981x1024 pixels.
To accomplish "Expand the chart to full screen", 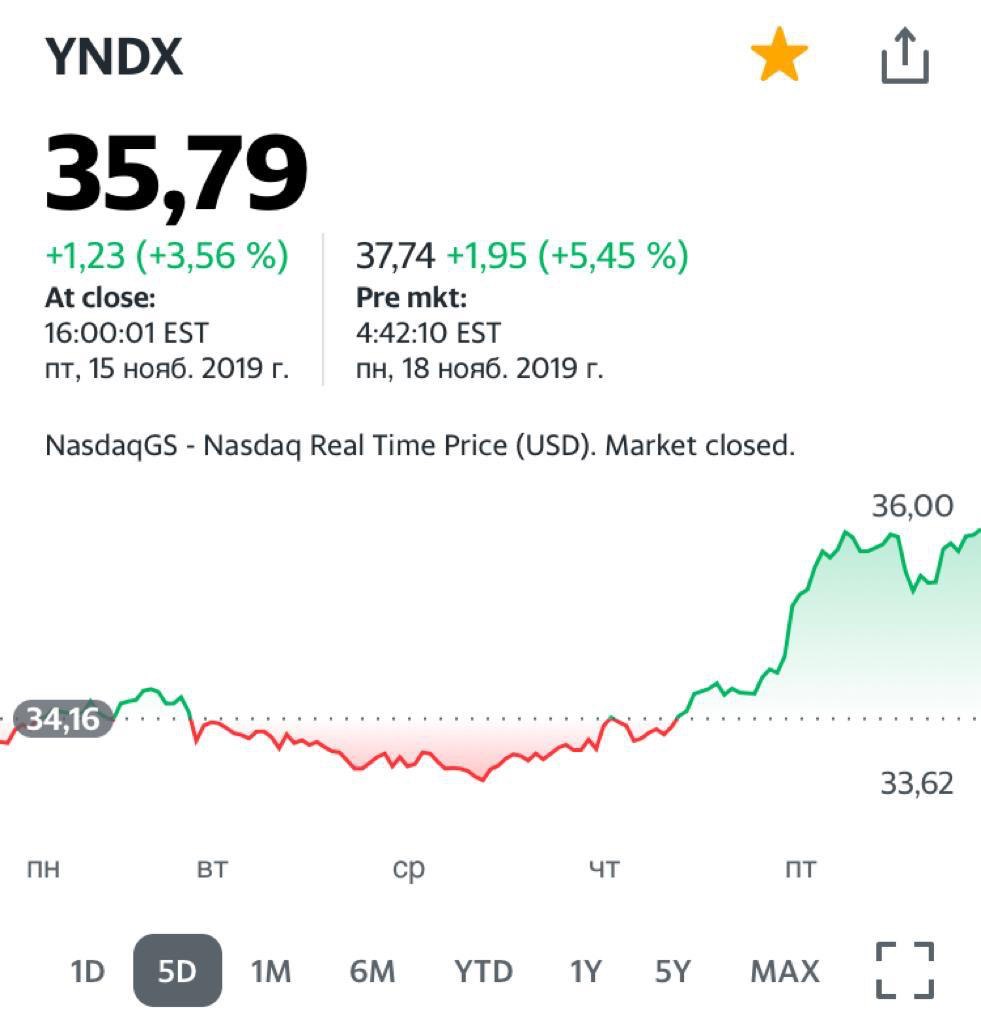I will pos(905,970).
